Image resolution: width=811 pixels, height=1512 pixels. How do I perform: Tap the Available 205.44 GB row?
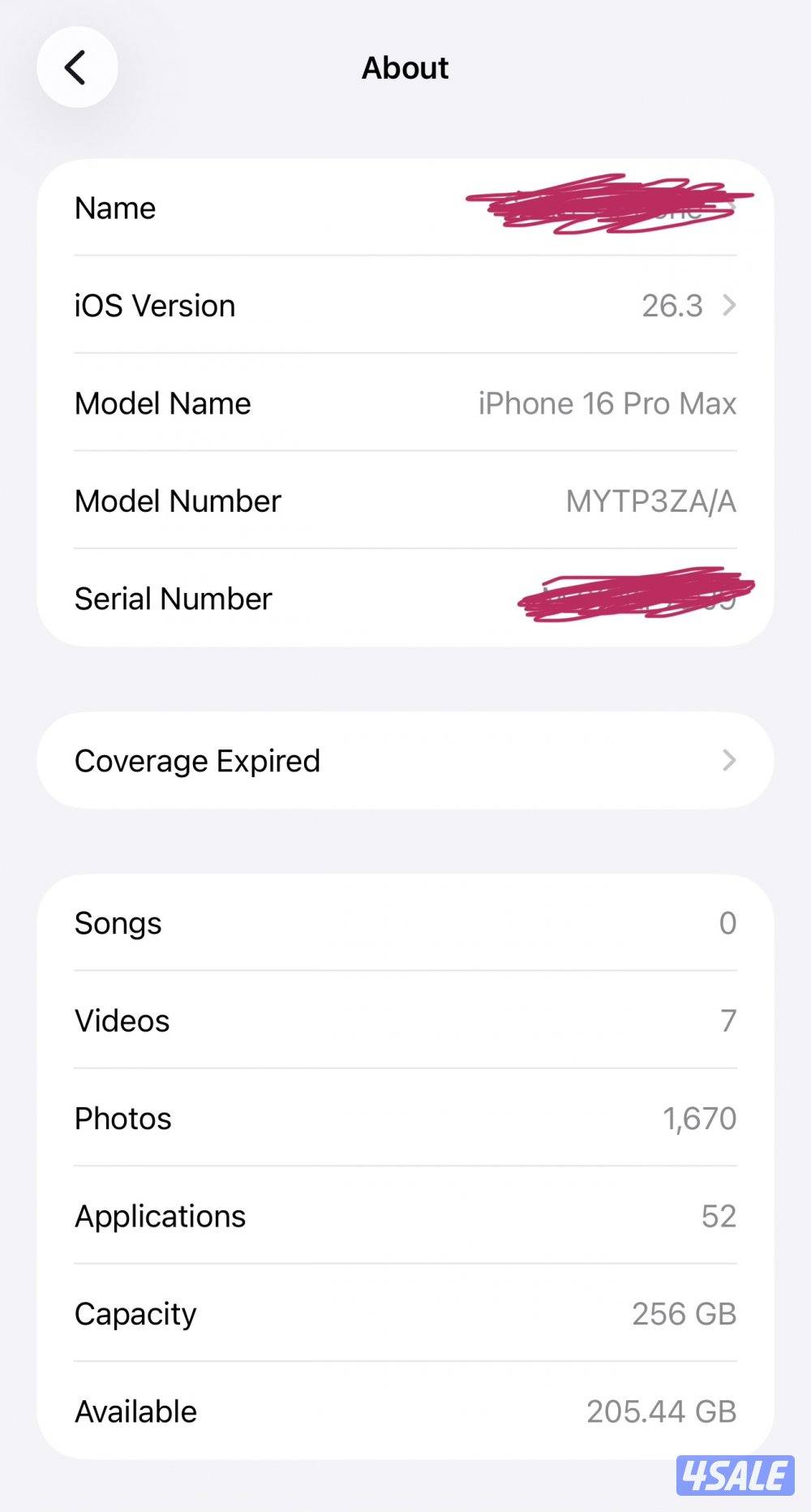coord(405,1411)
